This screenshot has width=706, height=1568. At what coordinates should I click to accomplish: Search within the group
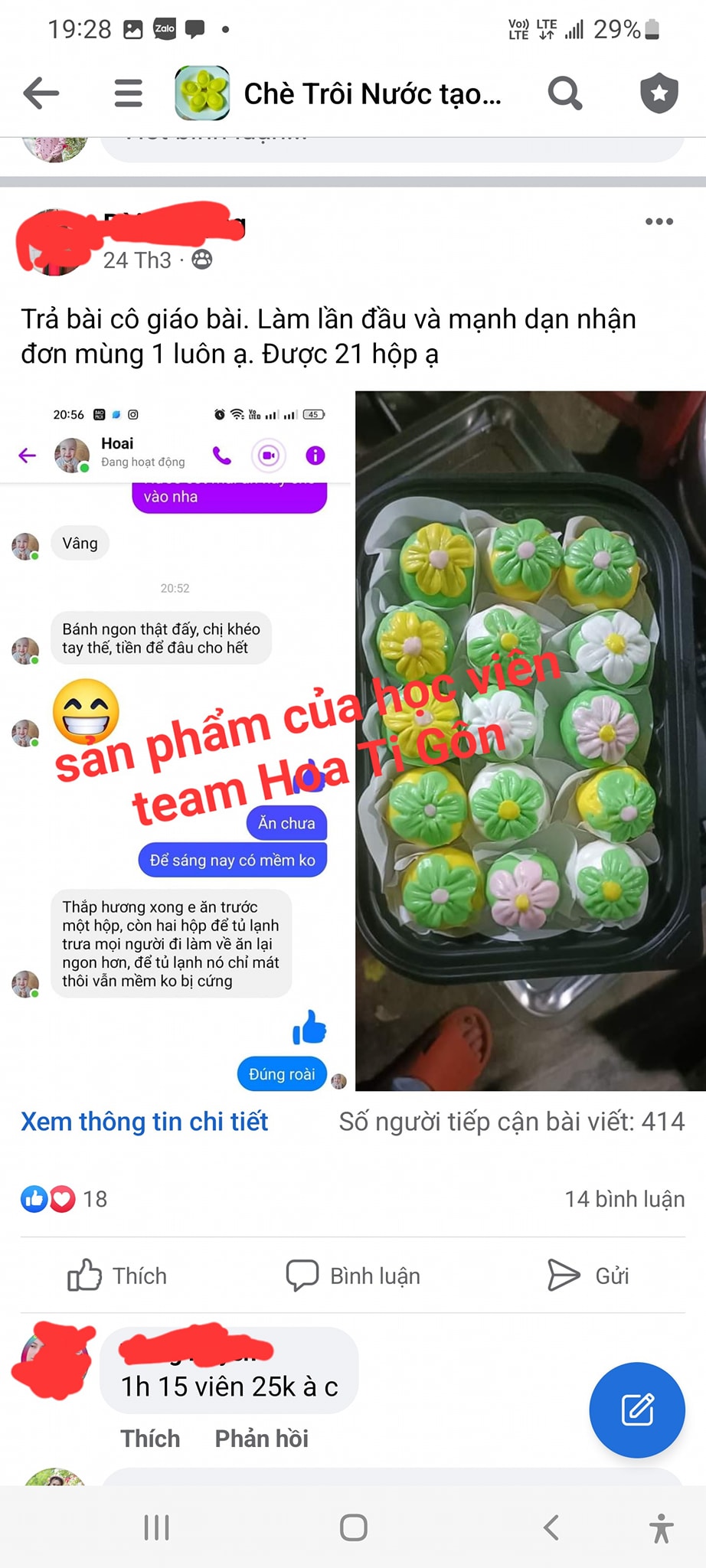[565, 93]
